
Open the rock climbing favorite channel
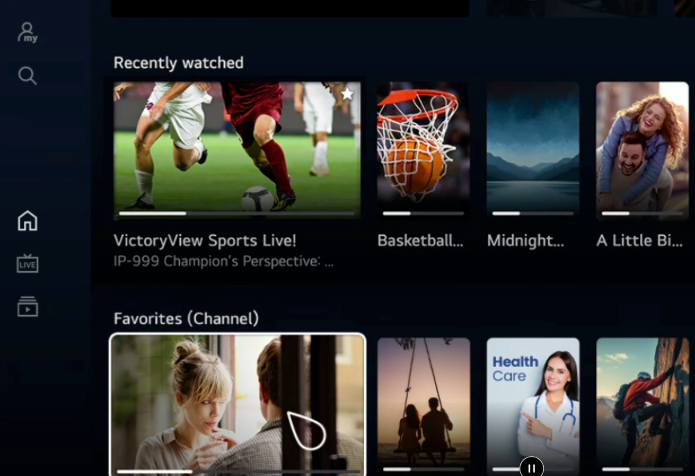pos(642,405)
